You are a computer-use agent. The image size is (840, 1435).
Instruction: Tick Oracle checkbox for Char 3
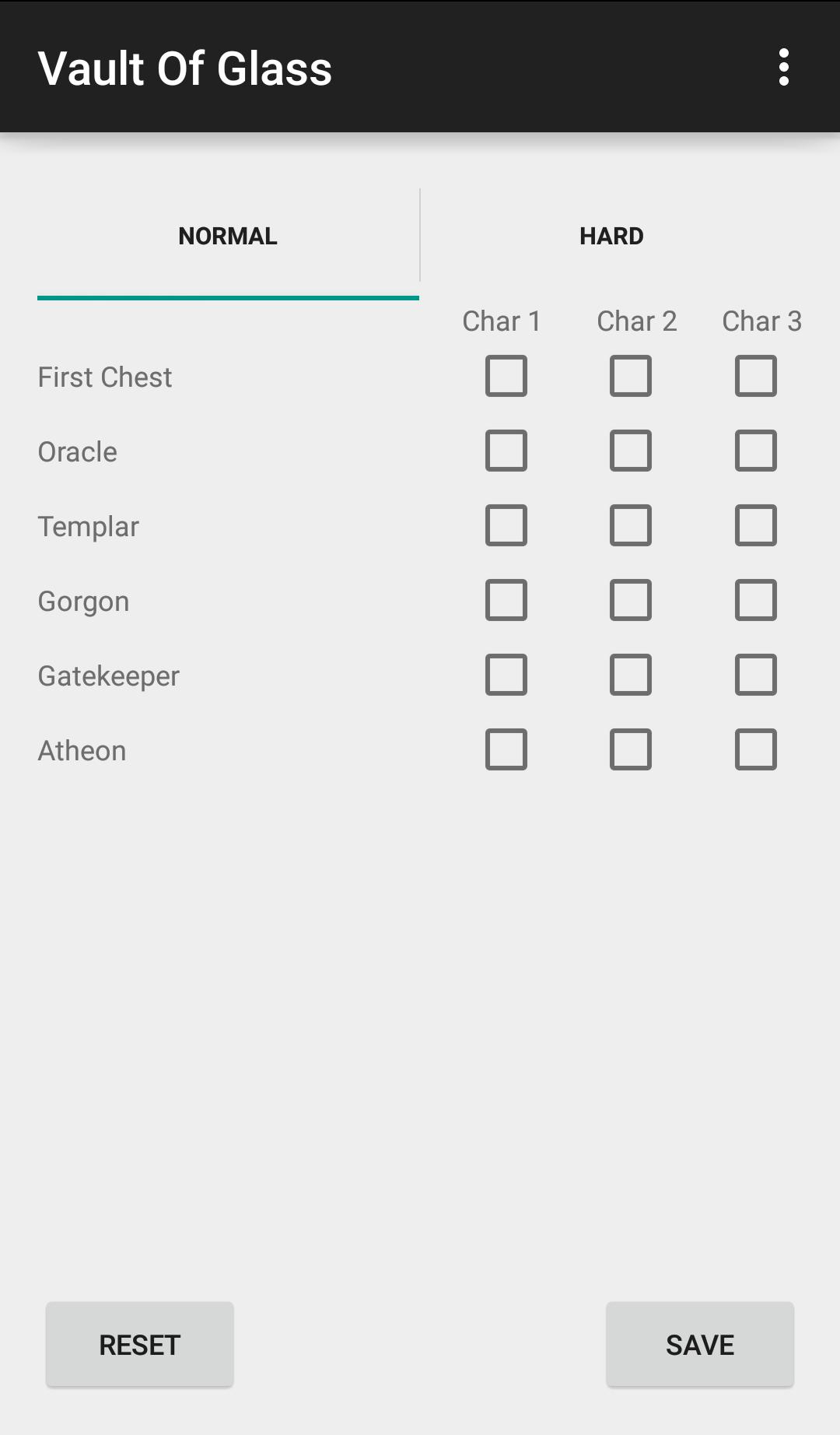(756, 451)
